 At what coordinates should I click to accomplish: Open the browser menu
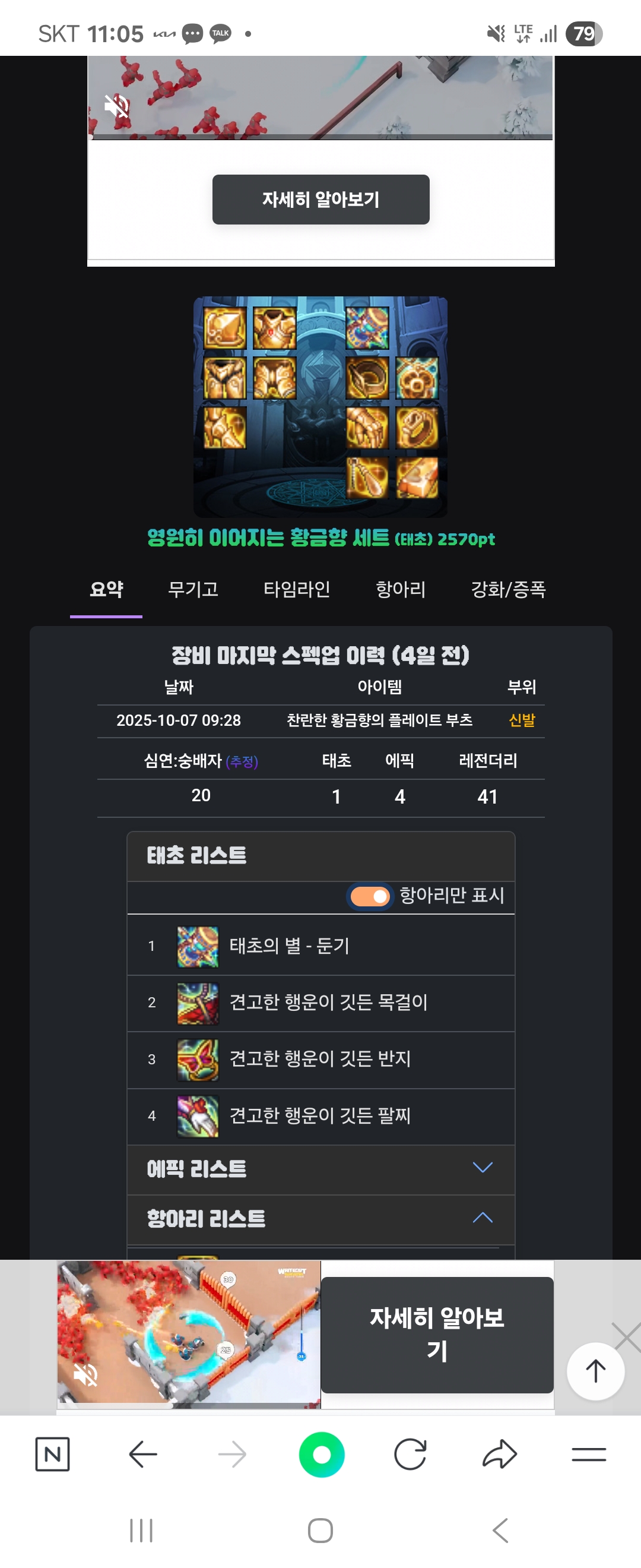(x=589, y=1455)
